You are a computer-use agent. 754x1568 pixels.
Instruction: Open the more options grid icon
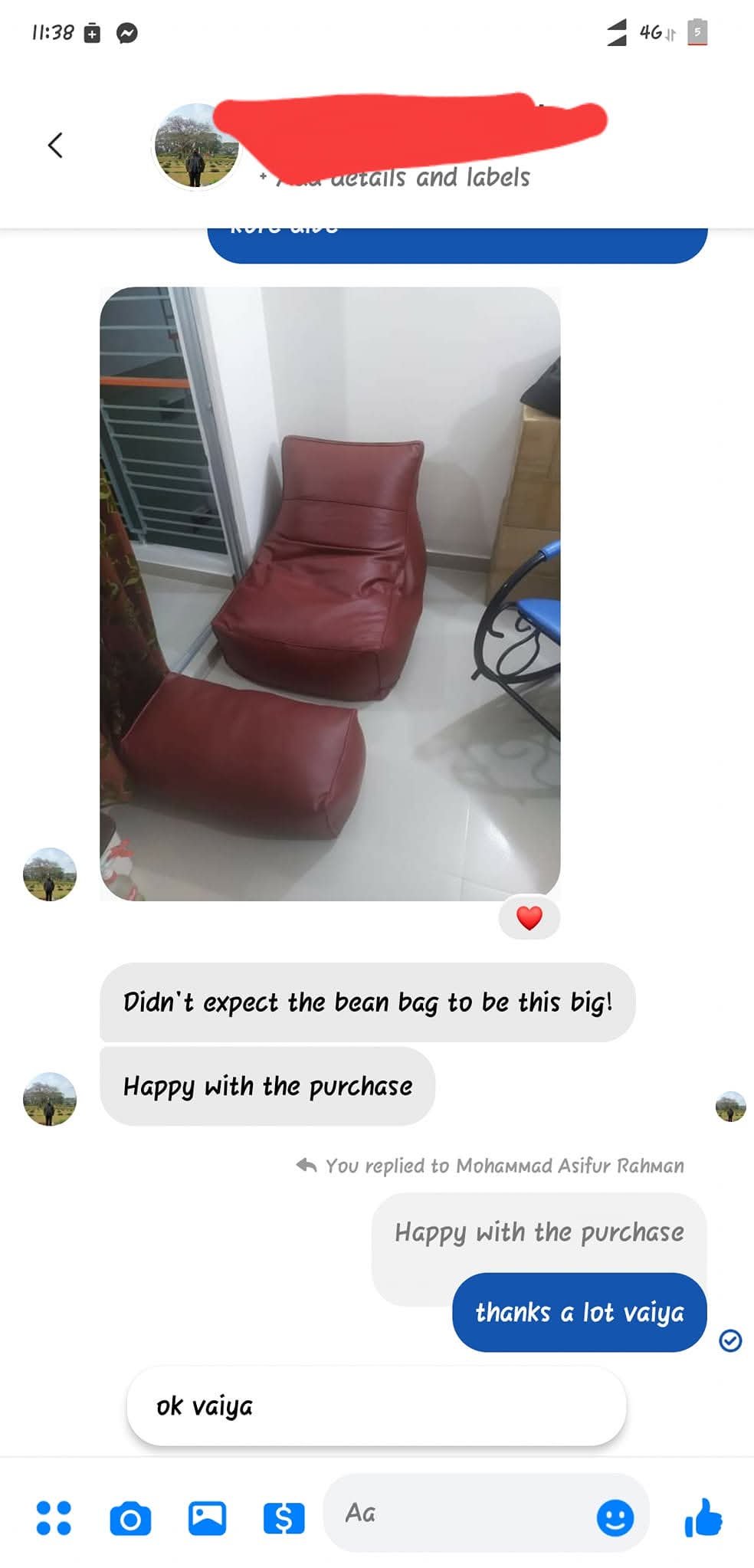pyautogui.click(x=54, y=1517)
